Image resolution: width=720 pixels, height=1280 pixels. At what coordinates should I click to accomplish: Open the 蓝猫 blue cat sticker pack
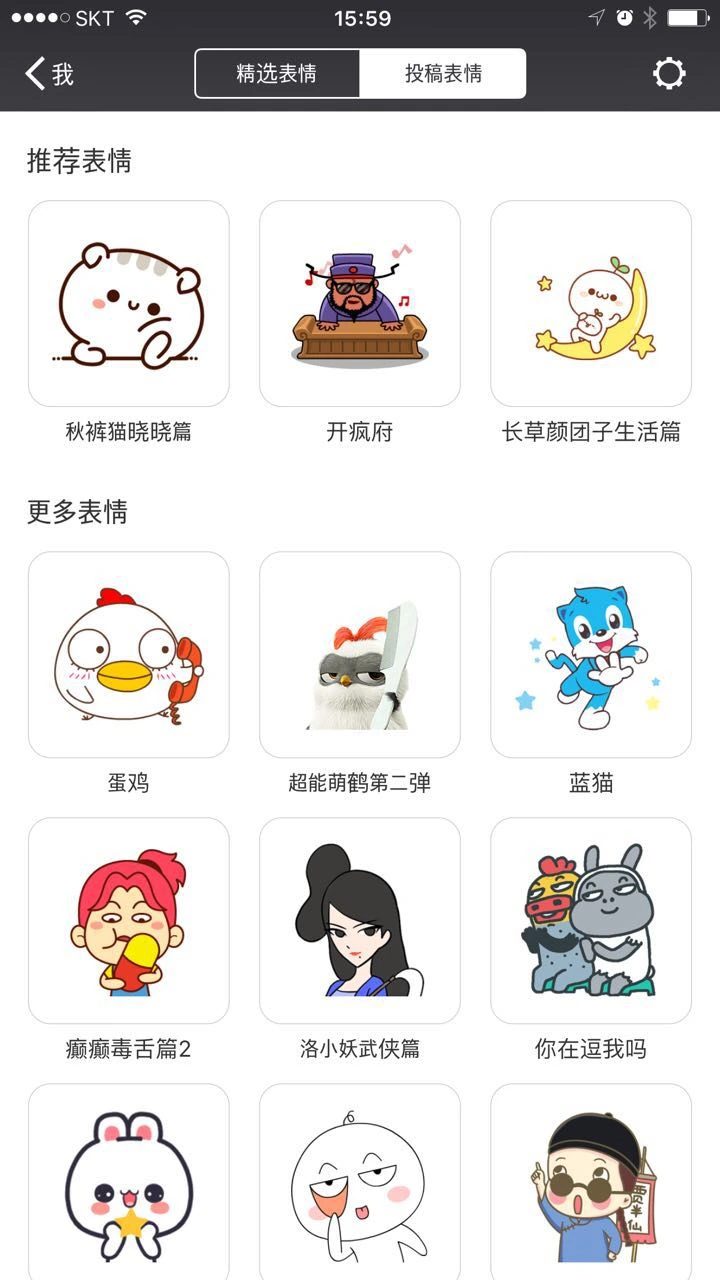tap(590, 654)
